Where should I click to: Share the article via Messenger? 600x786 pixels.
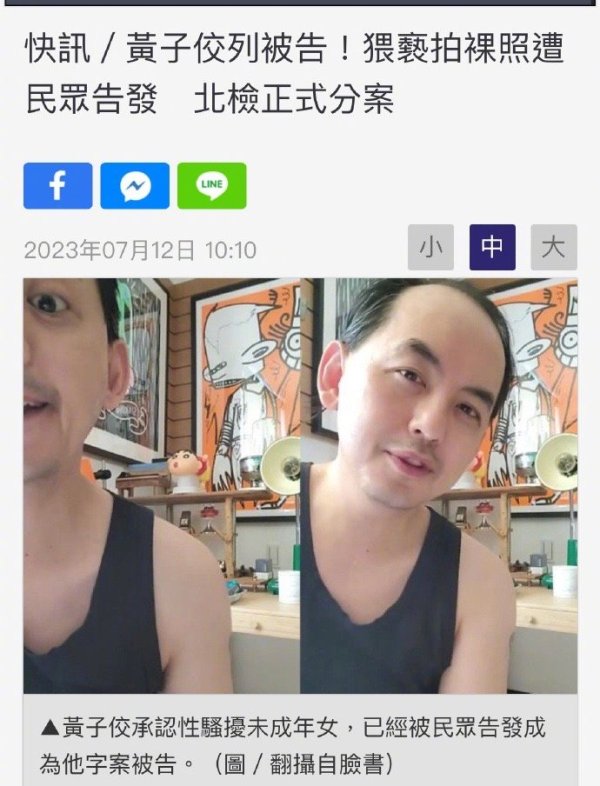click(x=135, y=186)
